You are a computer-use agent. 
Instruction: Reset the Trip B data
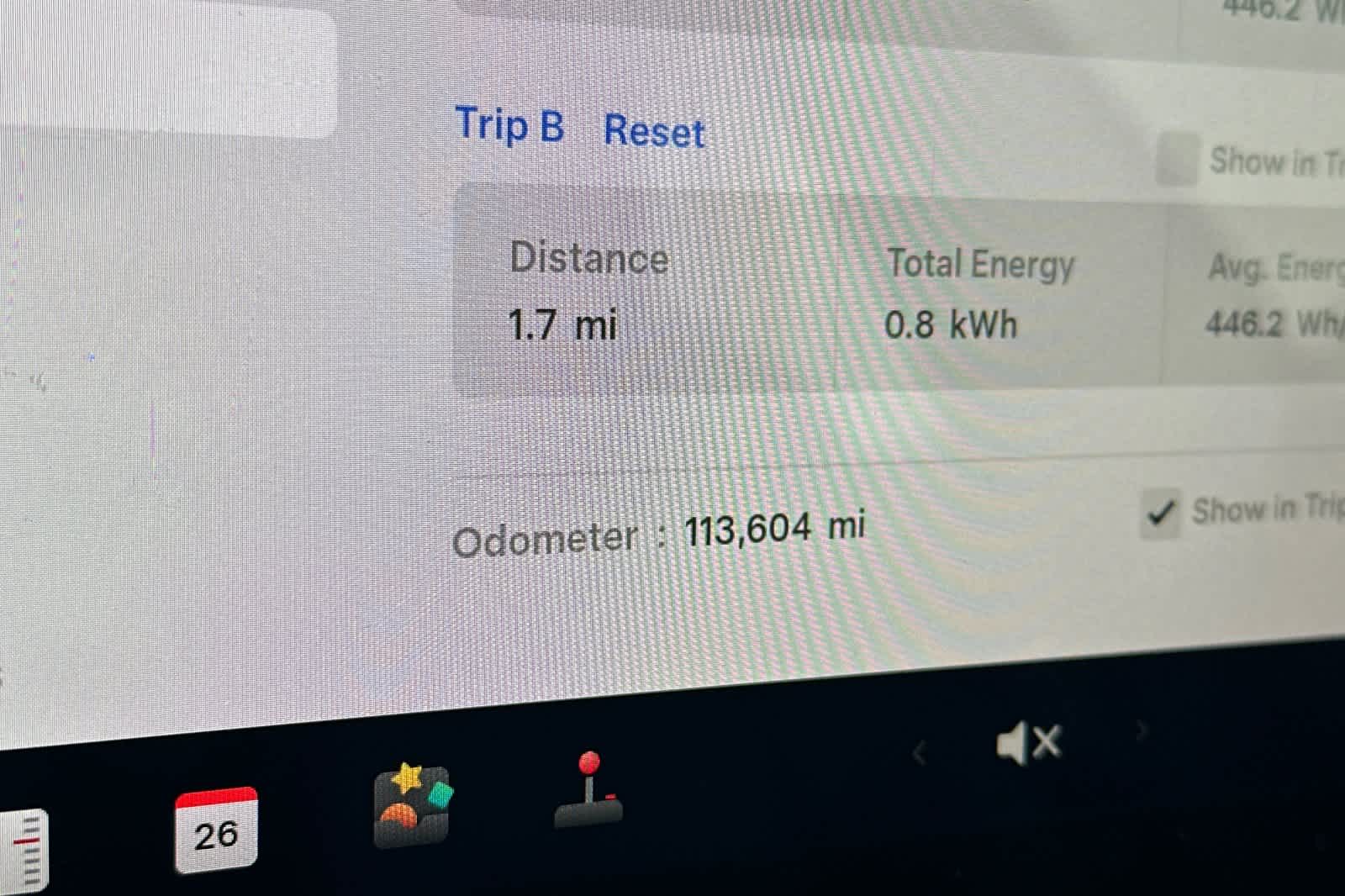click(654, 132)
